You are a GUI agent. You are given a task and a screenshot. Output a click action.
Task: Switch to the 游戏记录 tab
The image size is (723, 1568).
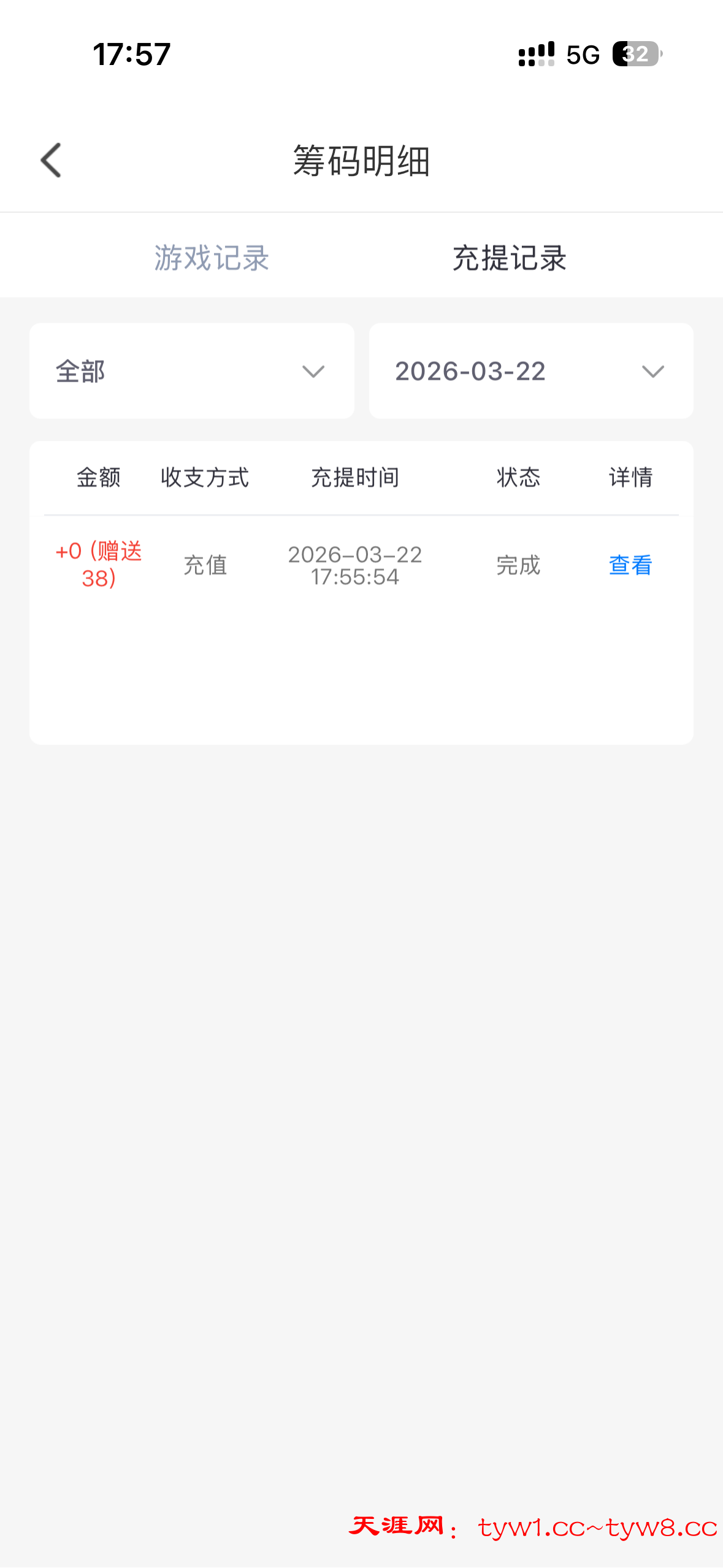[x=212, y=258]
